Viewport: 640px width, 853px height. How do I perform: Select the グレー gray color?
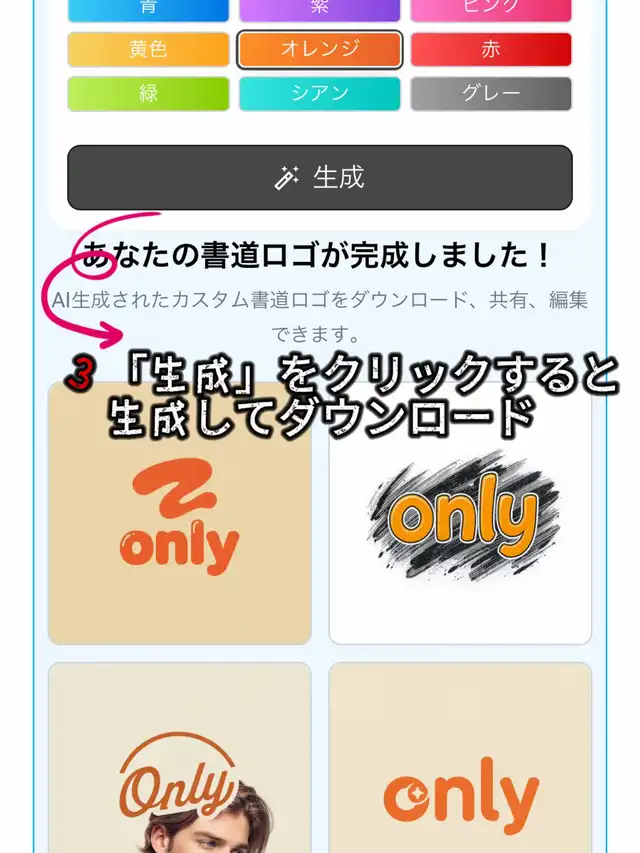coord(491,94)
